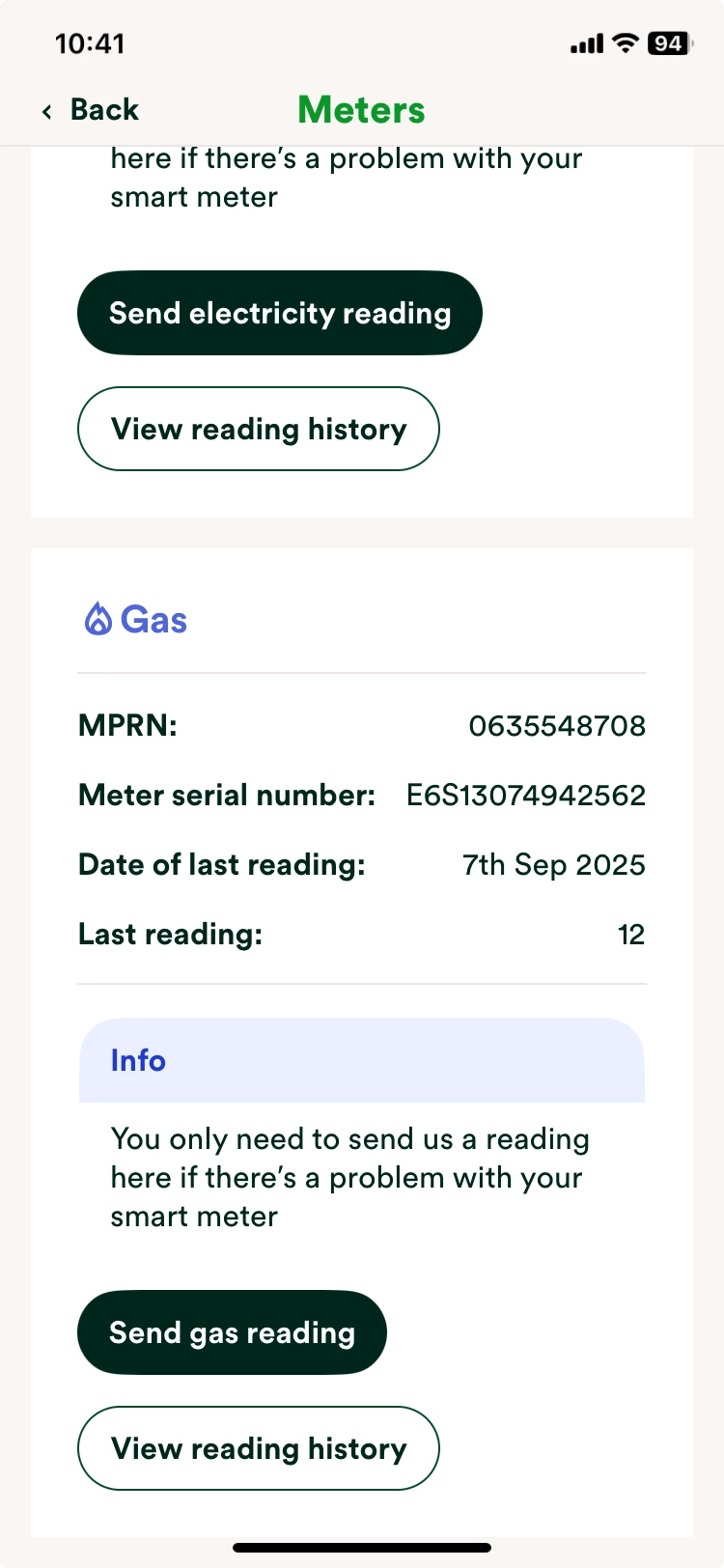724x1568 pixels.
Task: View electricity reading history
Action: coord(258,429)
